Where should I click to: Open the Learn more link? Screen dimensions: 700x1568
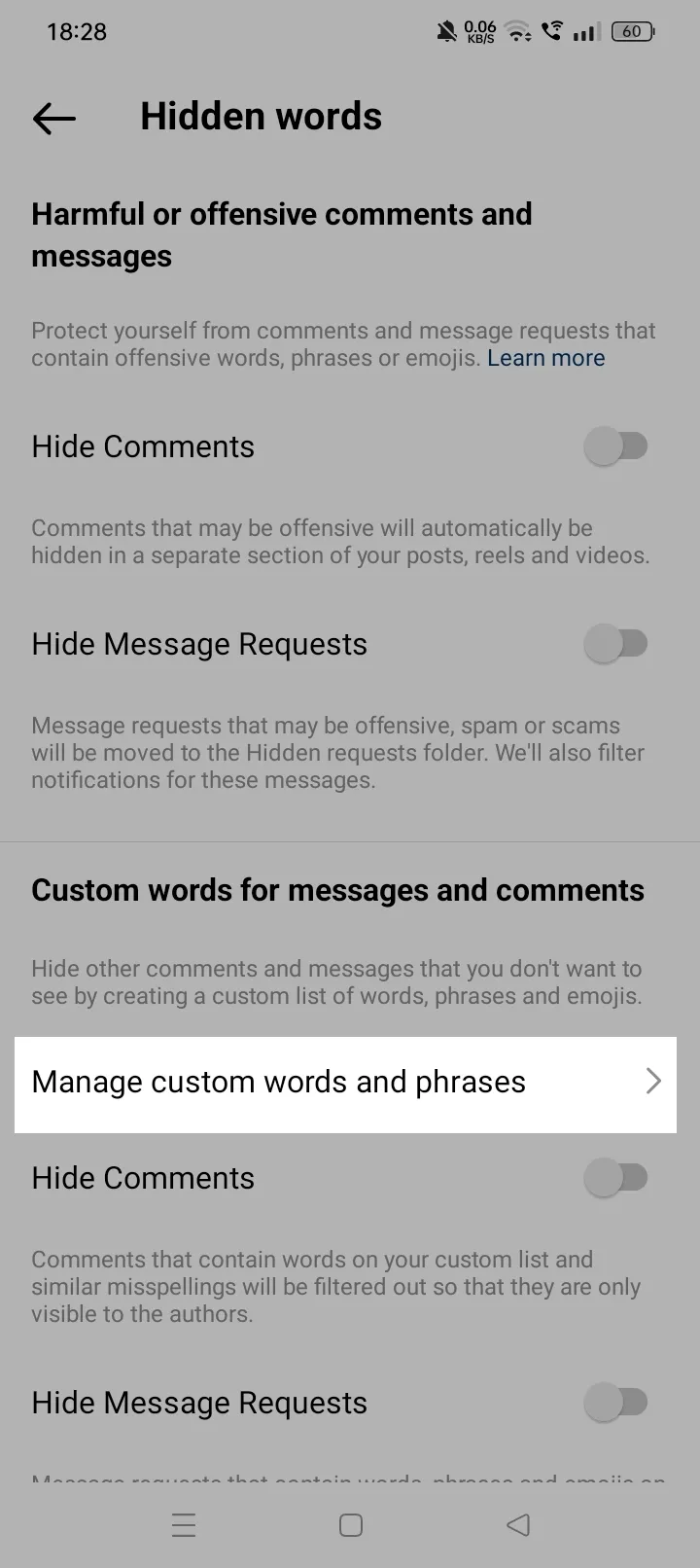coord(545,359)
